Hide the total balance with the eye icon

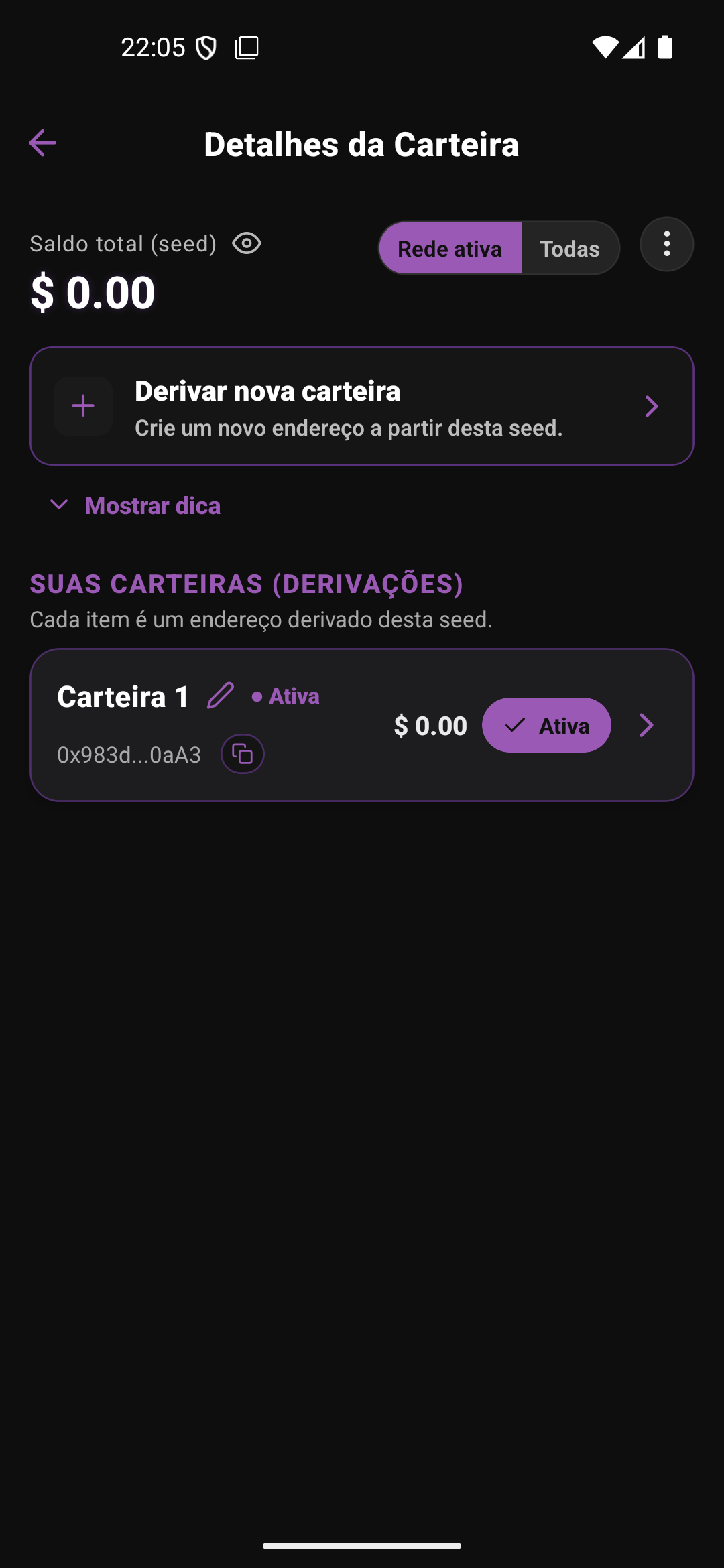247,243
